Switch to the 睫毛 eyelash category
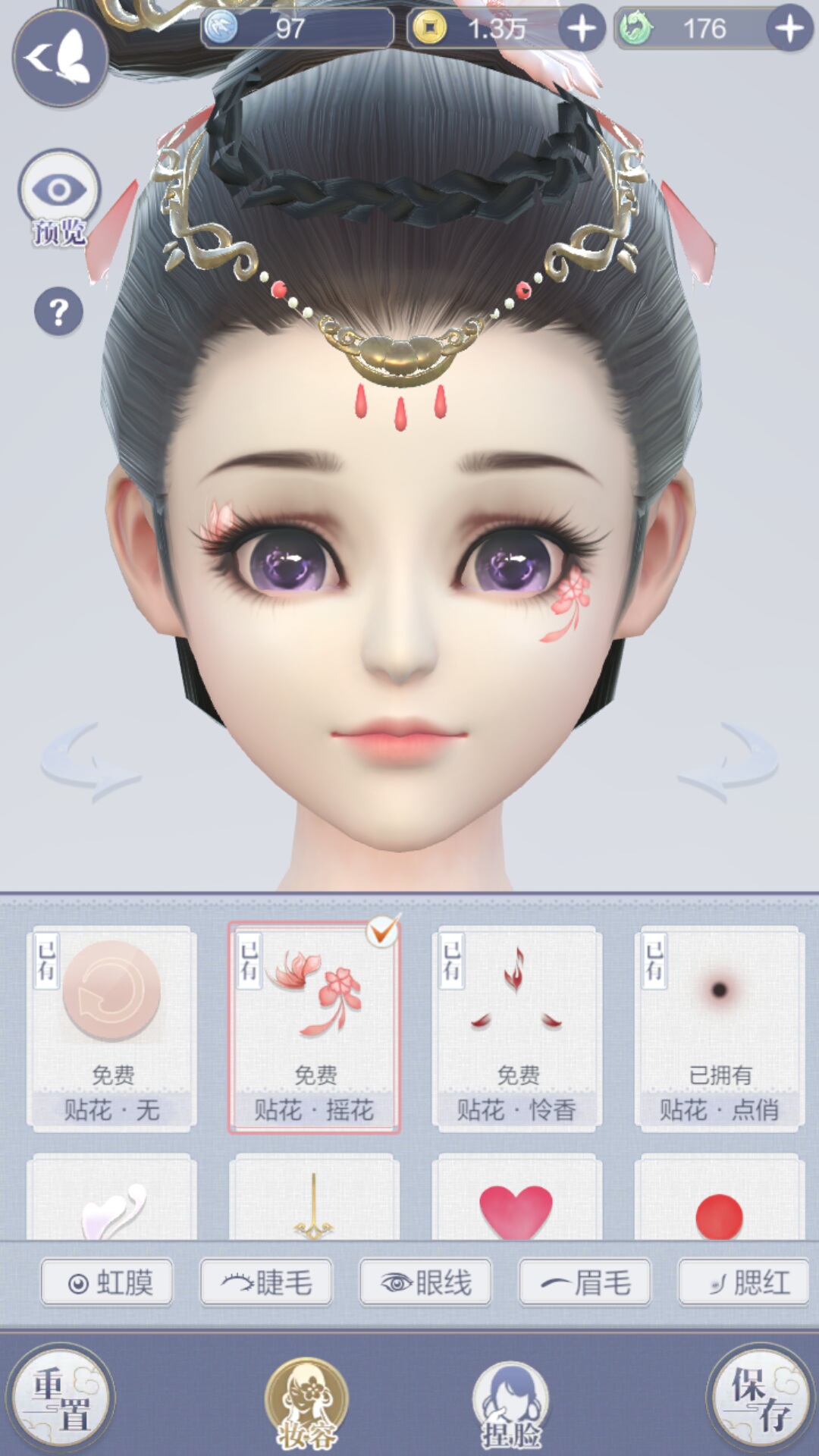 (x=266, y=1283)
